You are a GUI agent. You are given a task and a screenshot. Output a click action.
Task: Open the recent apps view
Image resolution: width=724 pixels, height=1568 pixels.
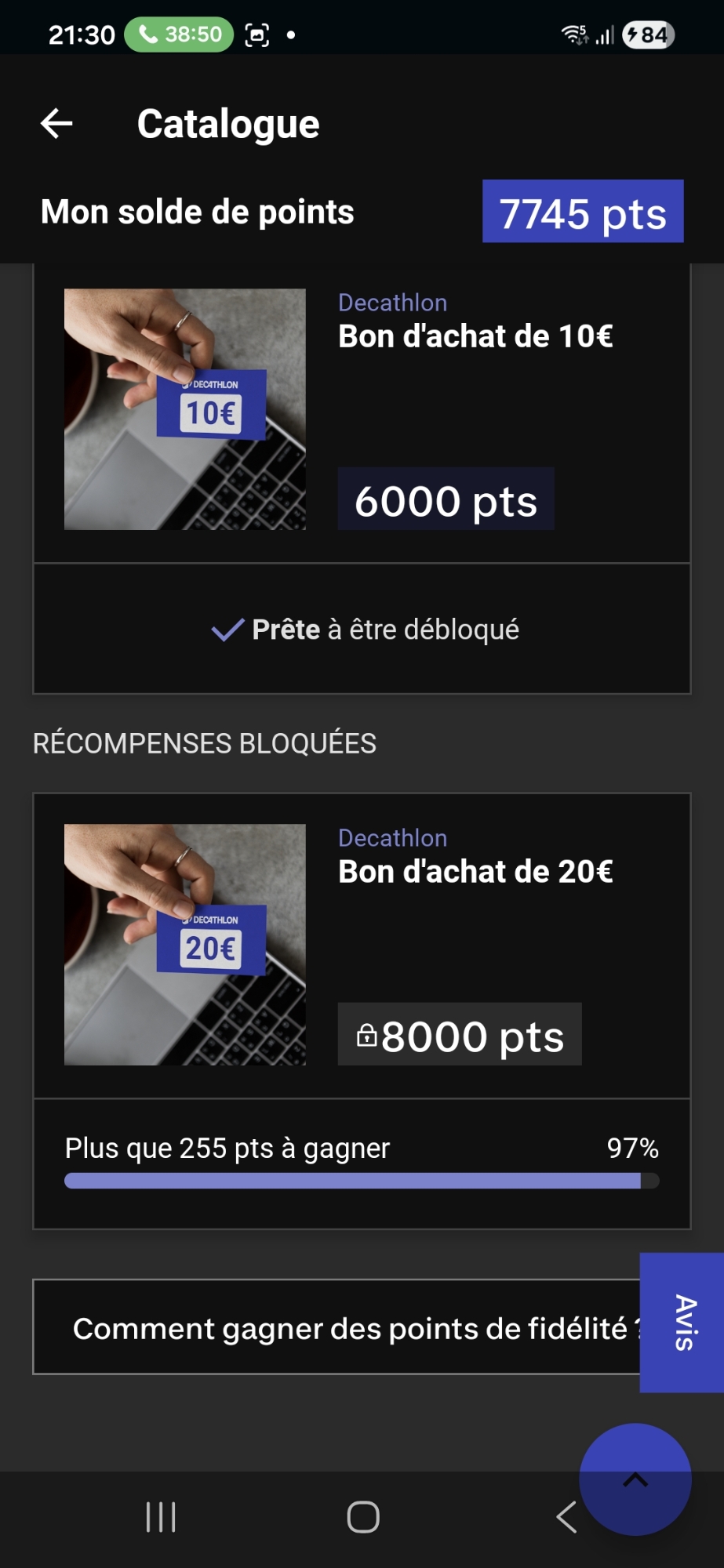click(161, 1517)
